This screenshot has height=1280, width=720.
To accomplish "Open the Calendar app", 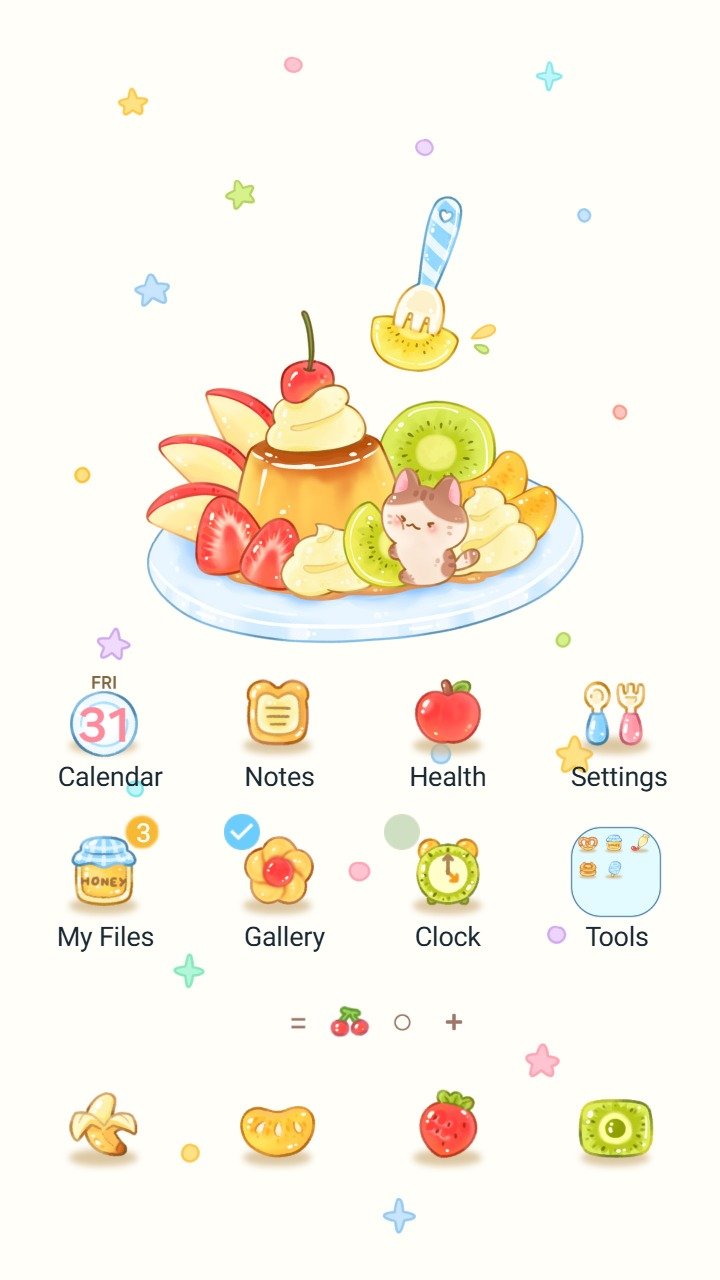I will (x=104, y=723).
